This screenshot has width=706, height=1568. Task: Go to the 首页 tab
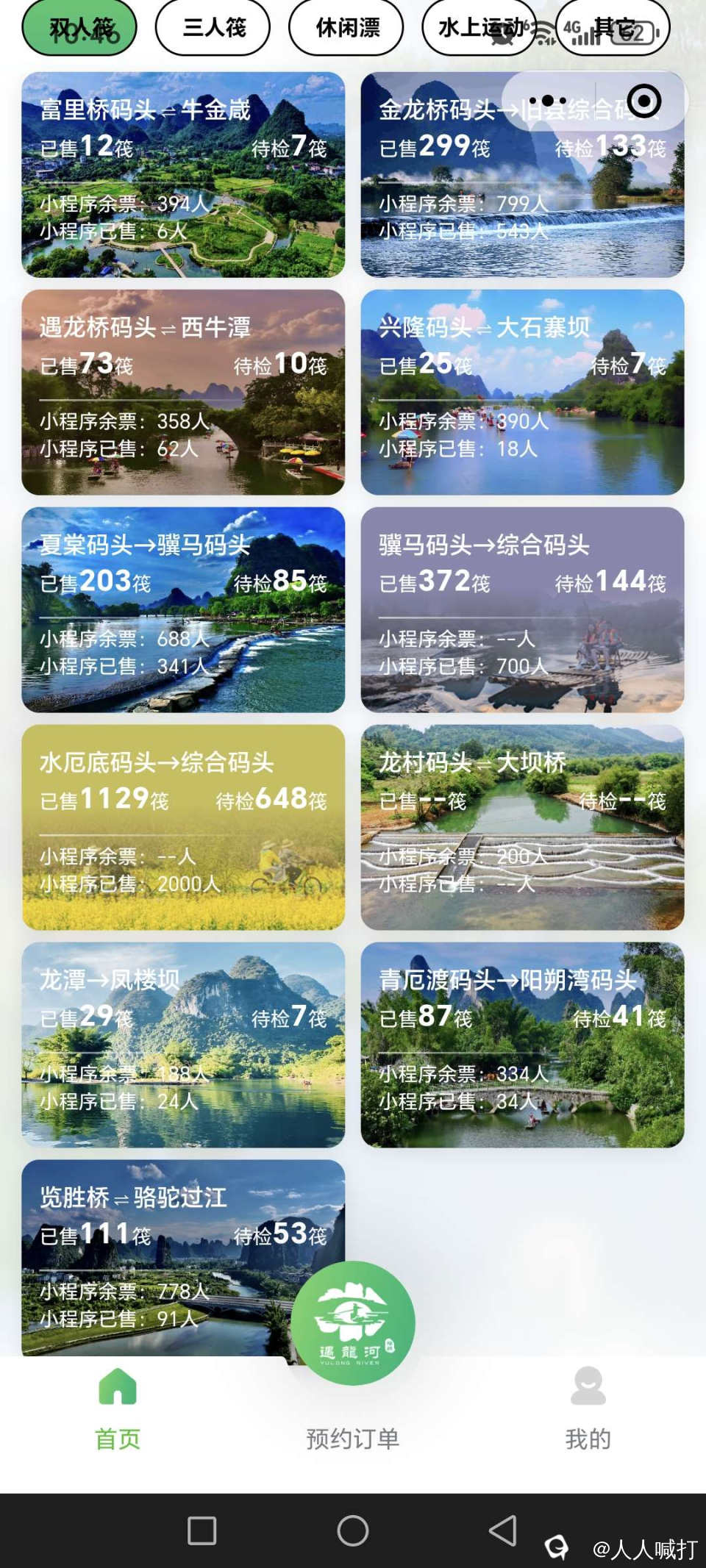pos(118,1408)
